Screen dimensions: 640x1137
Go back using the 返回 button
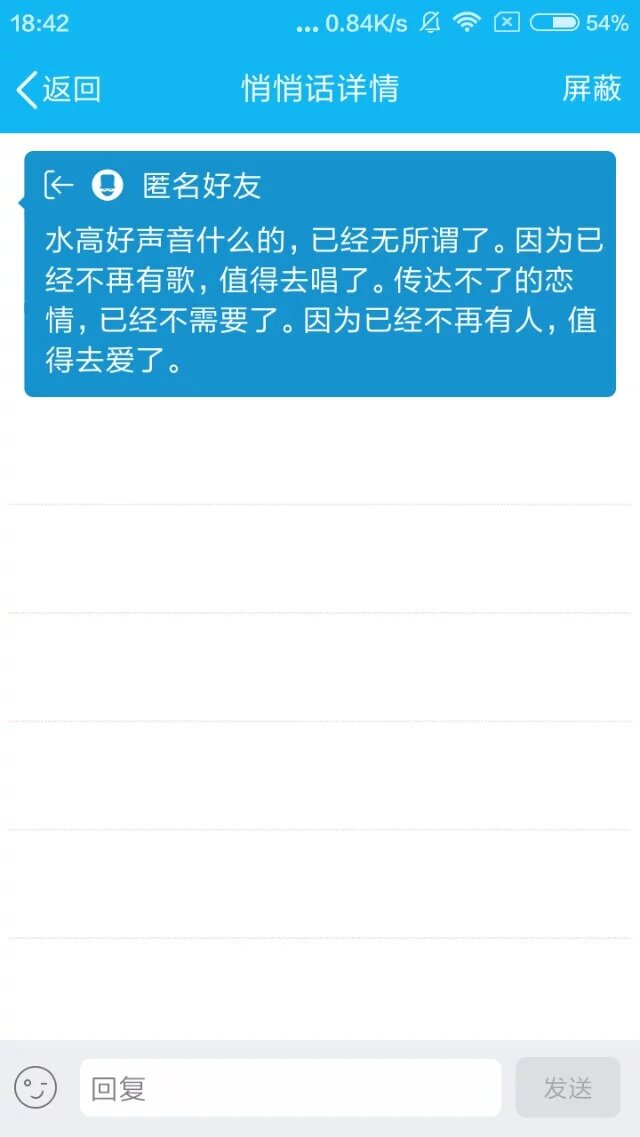click(x=58, y=90)
